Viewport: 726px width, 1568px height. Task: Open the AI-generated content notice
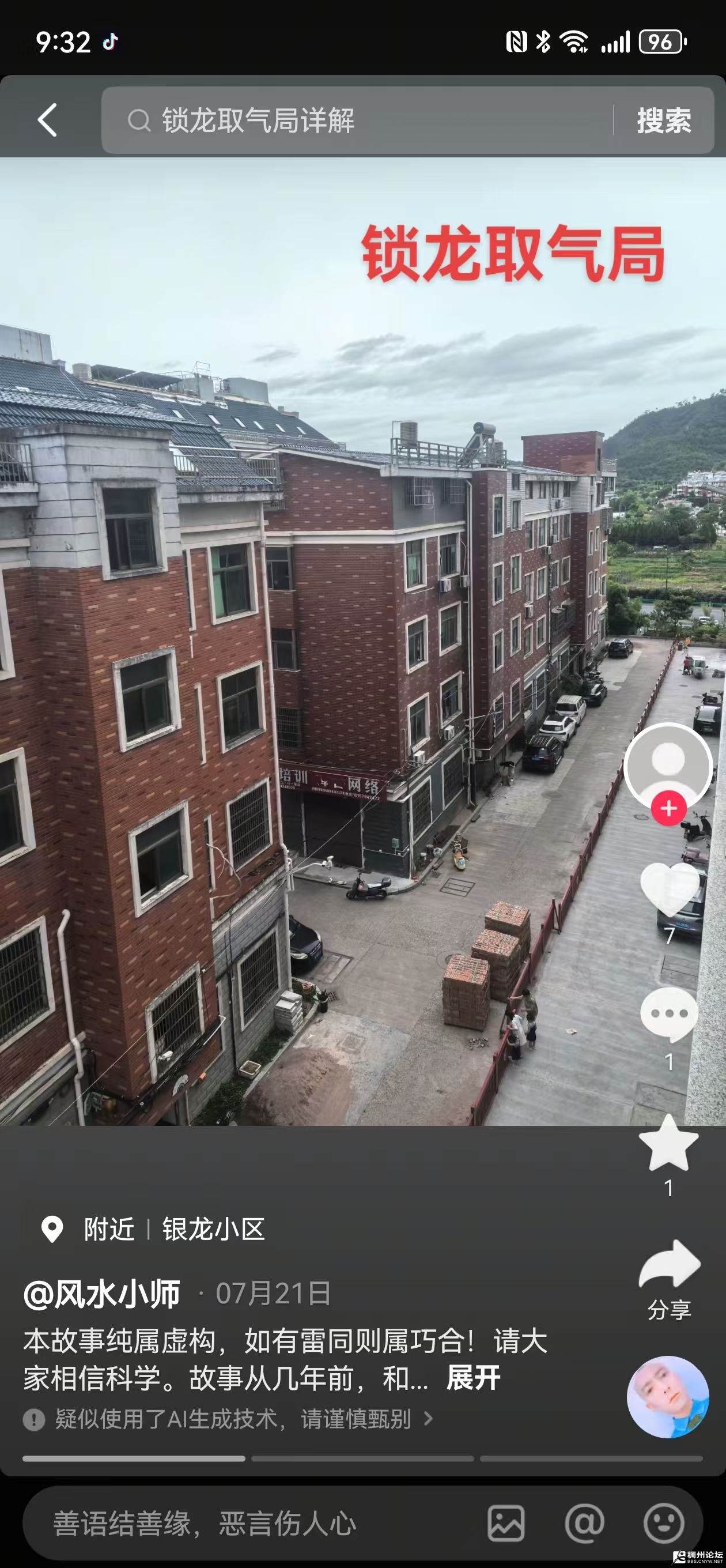coord(231,1419)
